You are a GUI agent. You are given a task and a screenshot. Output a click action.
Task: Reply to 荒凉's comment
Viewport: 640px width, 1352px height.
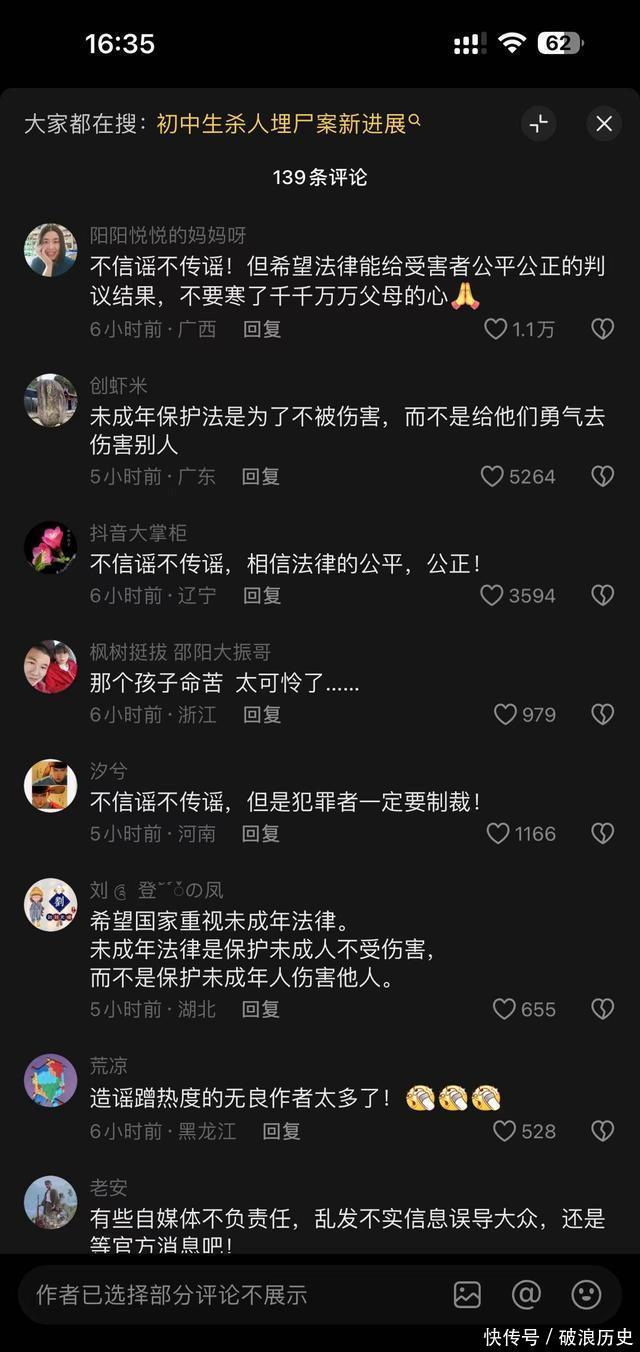pos(282,1132)
